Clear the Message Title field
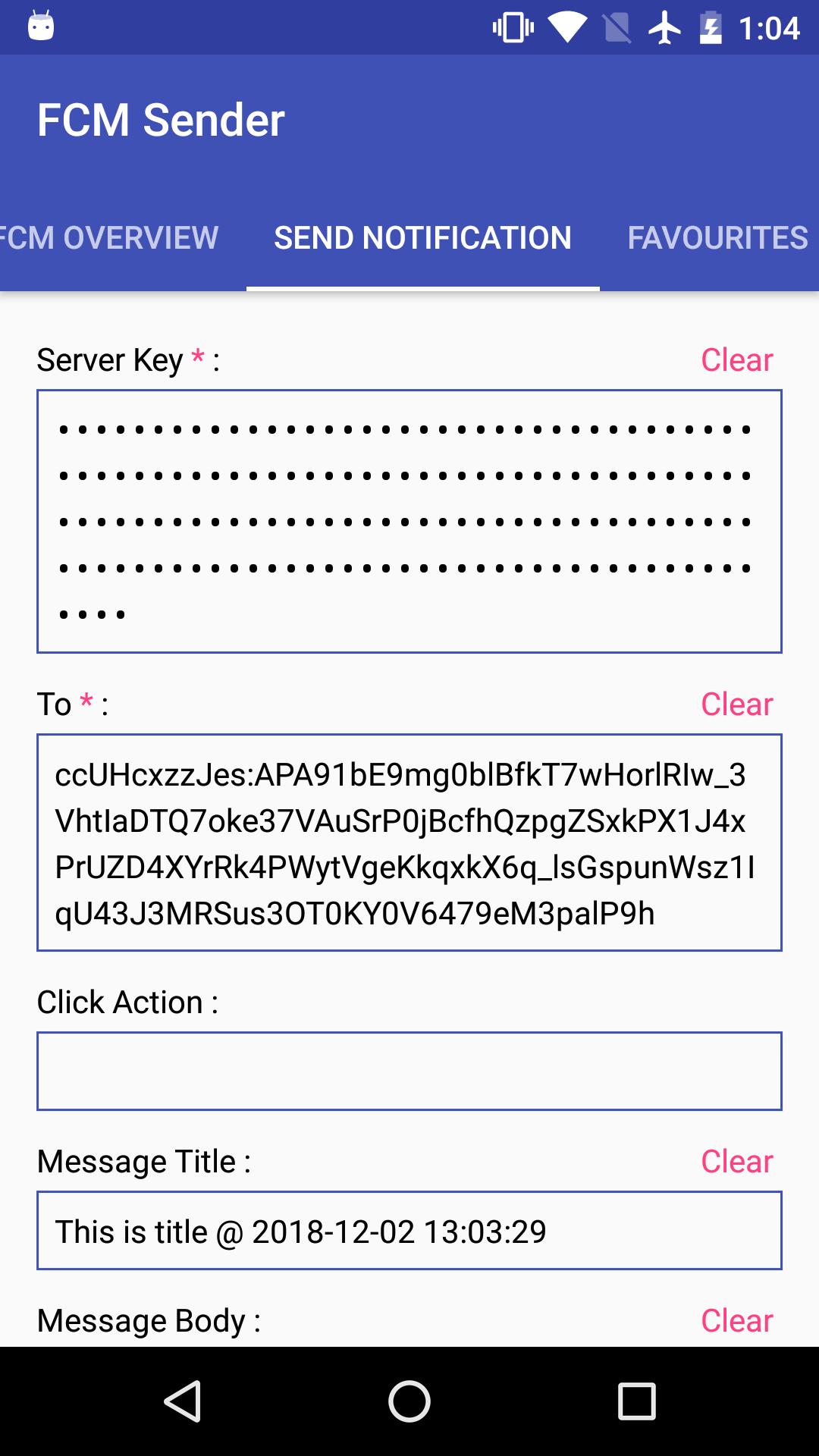The height and width of the screenshot is (1456, 819). pyautogui.click(x=736, y=1162)
